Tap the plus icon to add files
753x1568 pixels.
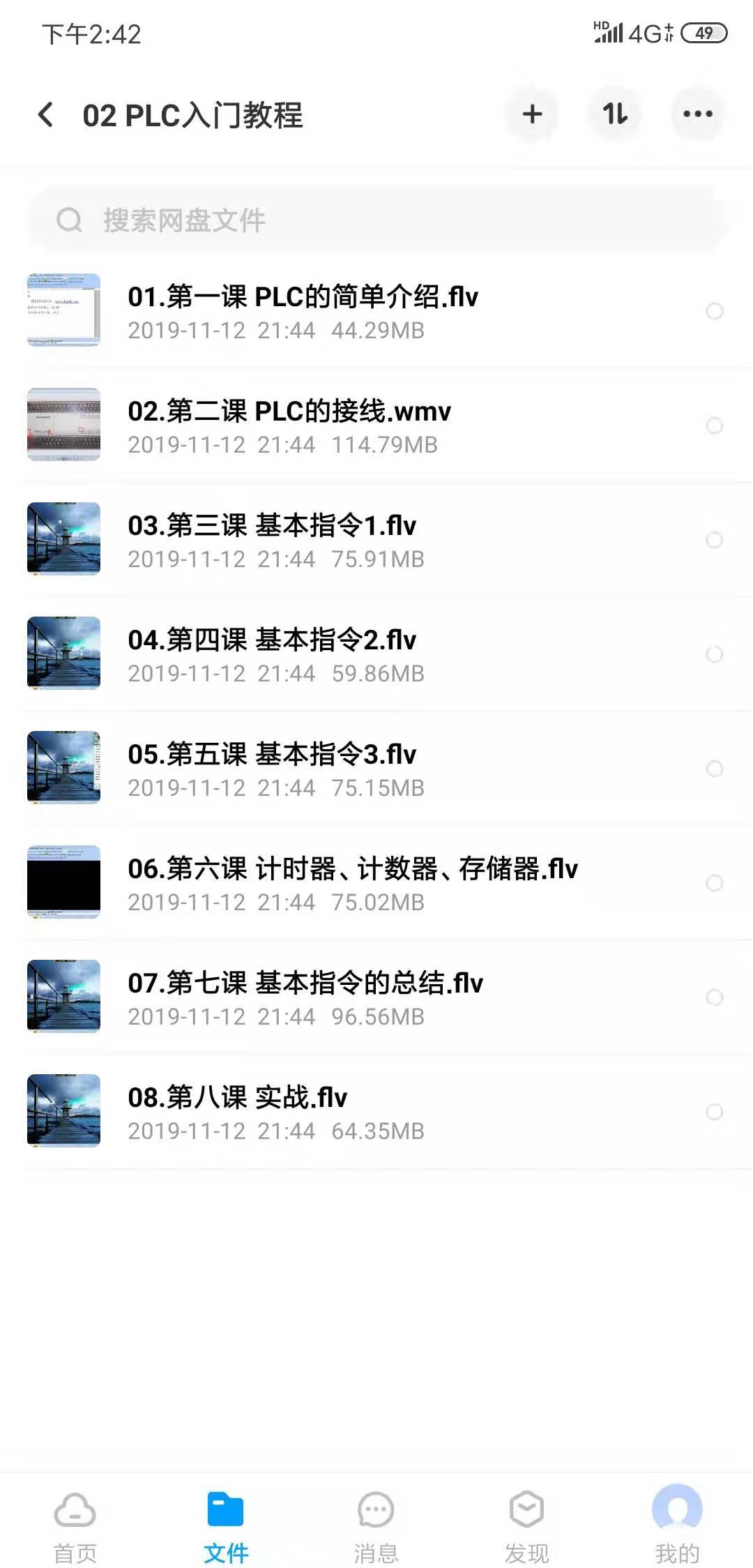point(532,114)
